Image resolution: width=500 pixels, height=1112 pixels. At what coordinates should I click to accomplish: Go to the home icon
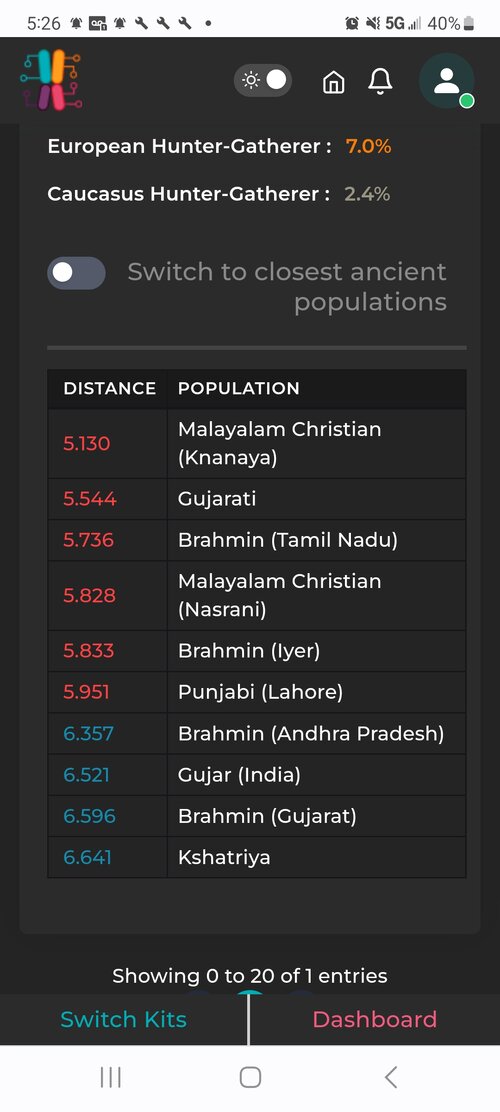tap(333, 82)
